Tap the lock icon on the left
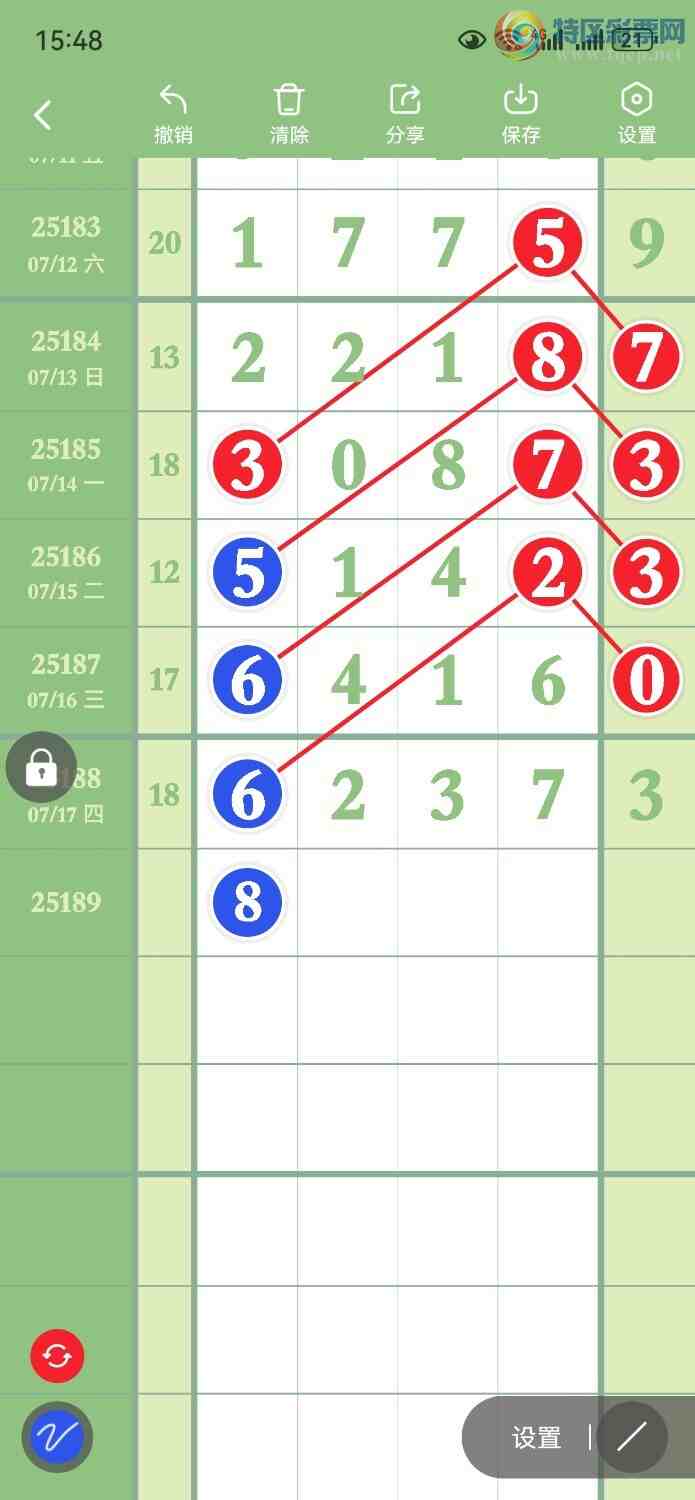 [x=41, y=767]
